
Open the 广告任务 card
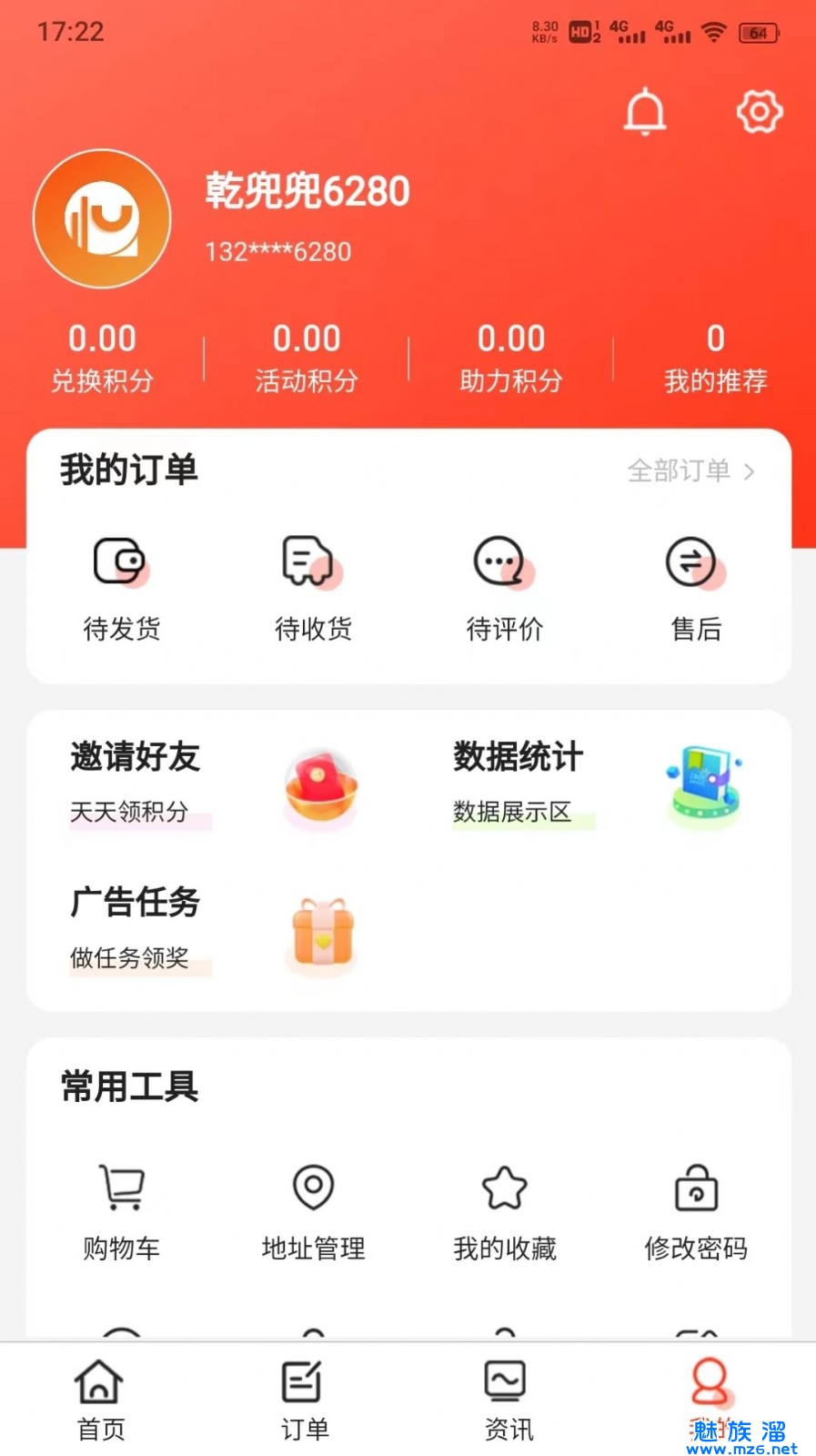(x=214, y=928)
